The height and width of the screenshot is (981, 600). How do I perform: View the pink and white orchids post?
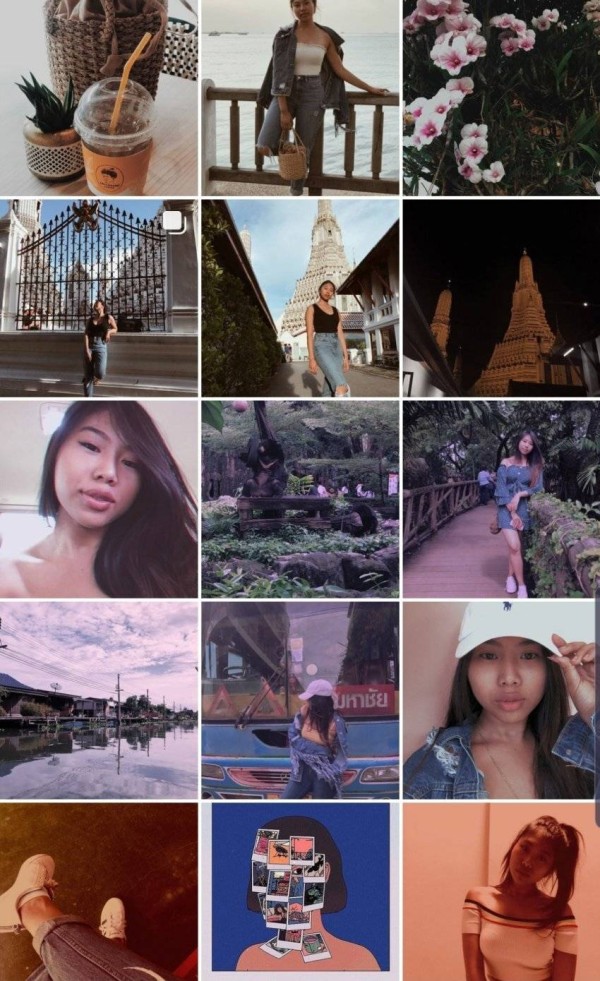tap(501, 97)
